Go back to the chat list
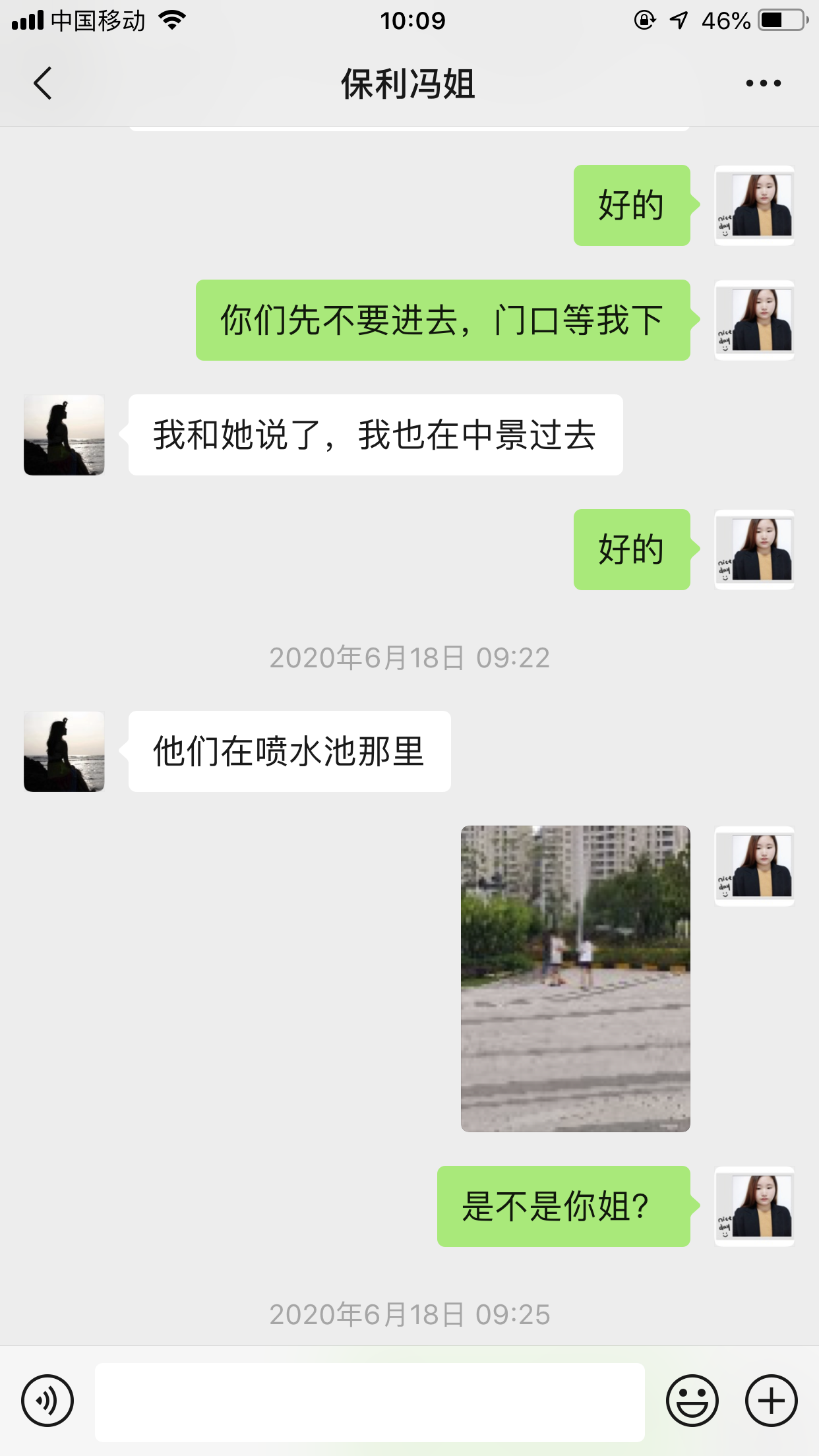 click(x=43, y=84)
